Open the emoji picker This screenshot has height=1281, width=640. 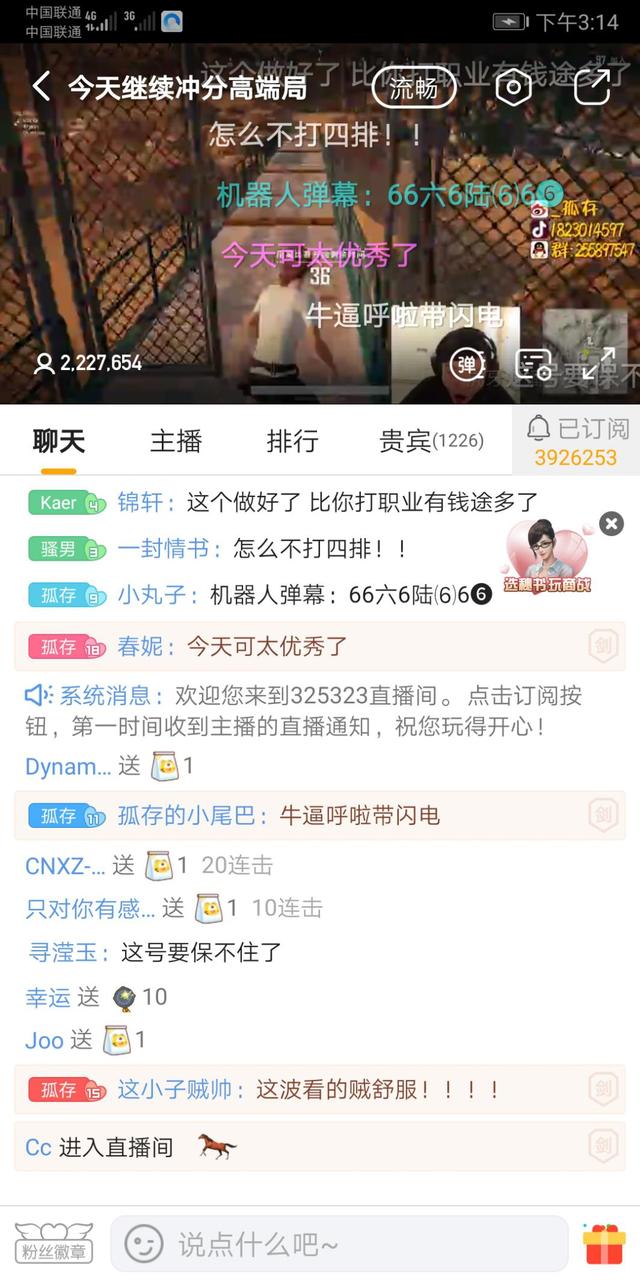pos(143,1244)
